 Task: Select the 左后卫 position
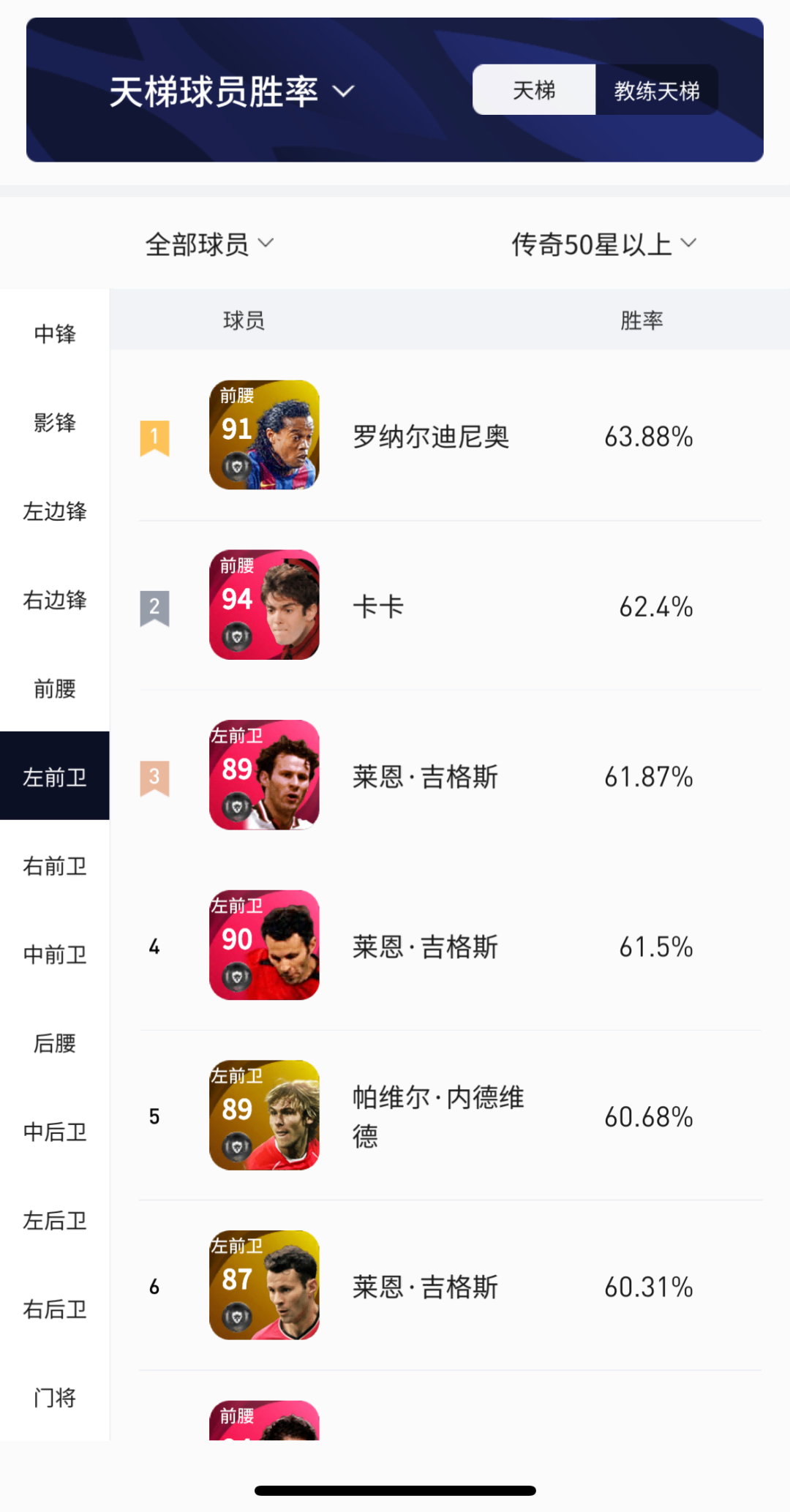click(55, 1220)
